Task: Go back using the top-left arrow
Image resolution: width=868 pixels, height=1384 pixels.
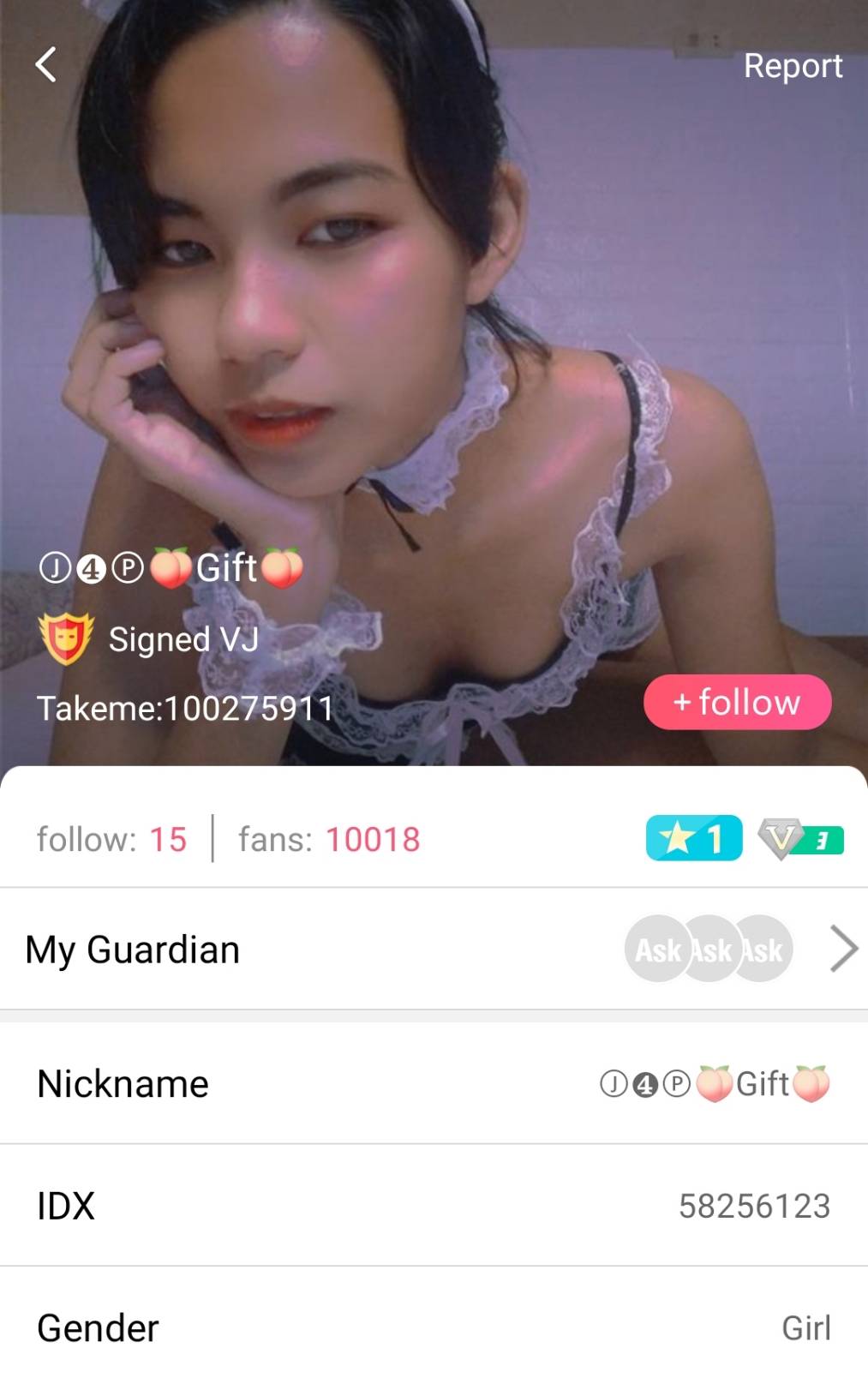Action: click(46, 64)
